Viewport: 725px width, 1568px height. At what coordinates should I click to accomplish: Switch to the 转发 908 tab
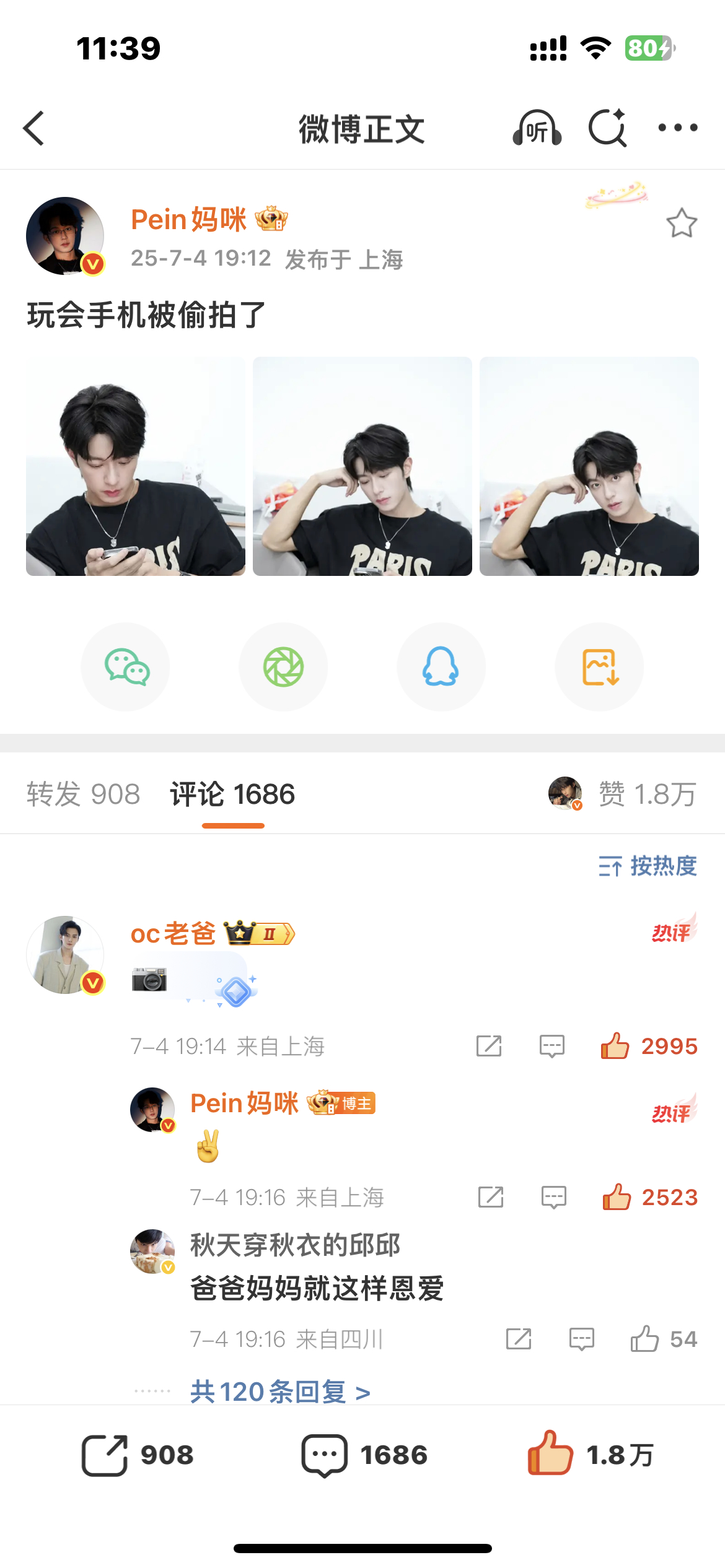84,795
